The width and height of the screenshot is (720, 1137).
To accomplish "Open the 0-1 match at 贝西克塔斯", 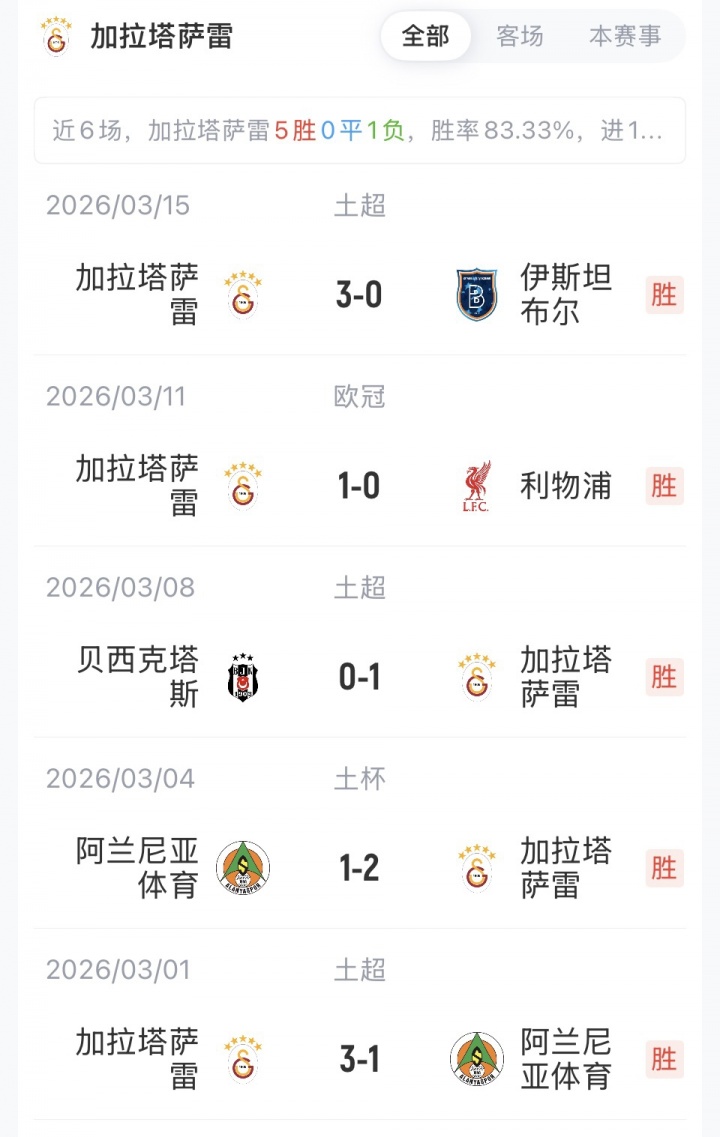I will 360,677.
